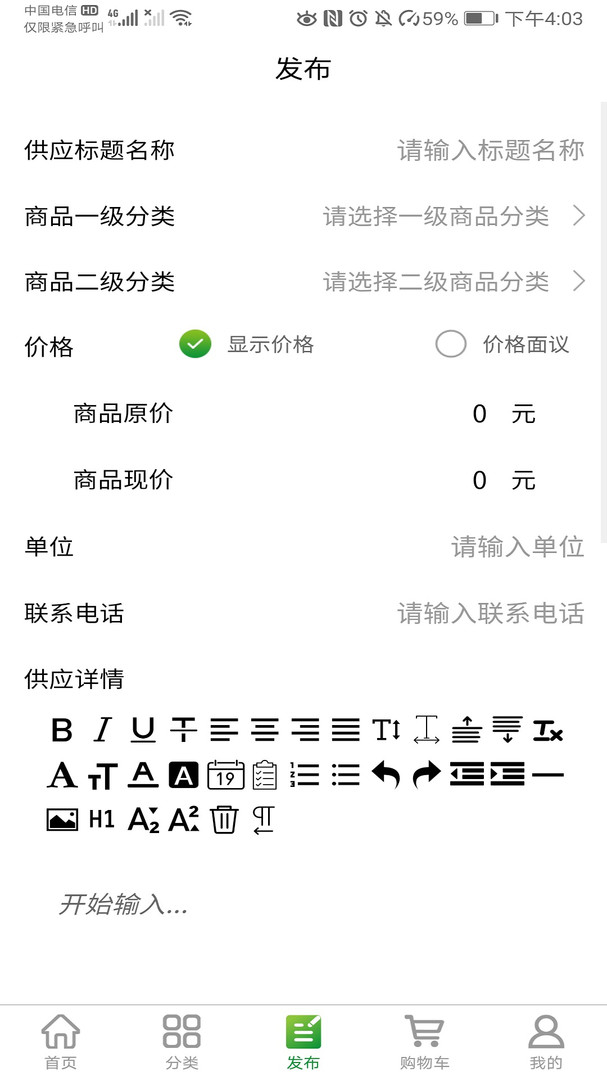Tap the bold formatting icon
Image resolution: width=607 pixels, height=1080 pixels.
coord(62,730)
